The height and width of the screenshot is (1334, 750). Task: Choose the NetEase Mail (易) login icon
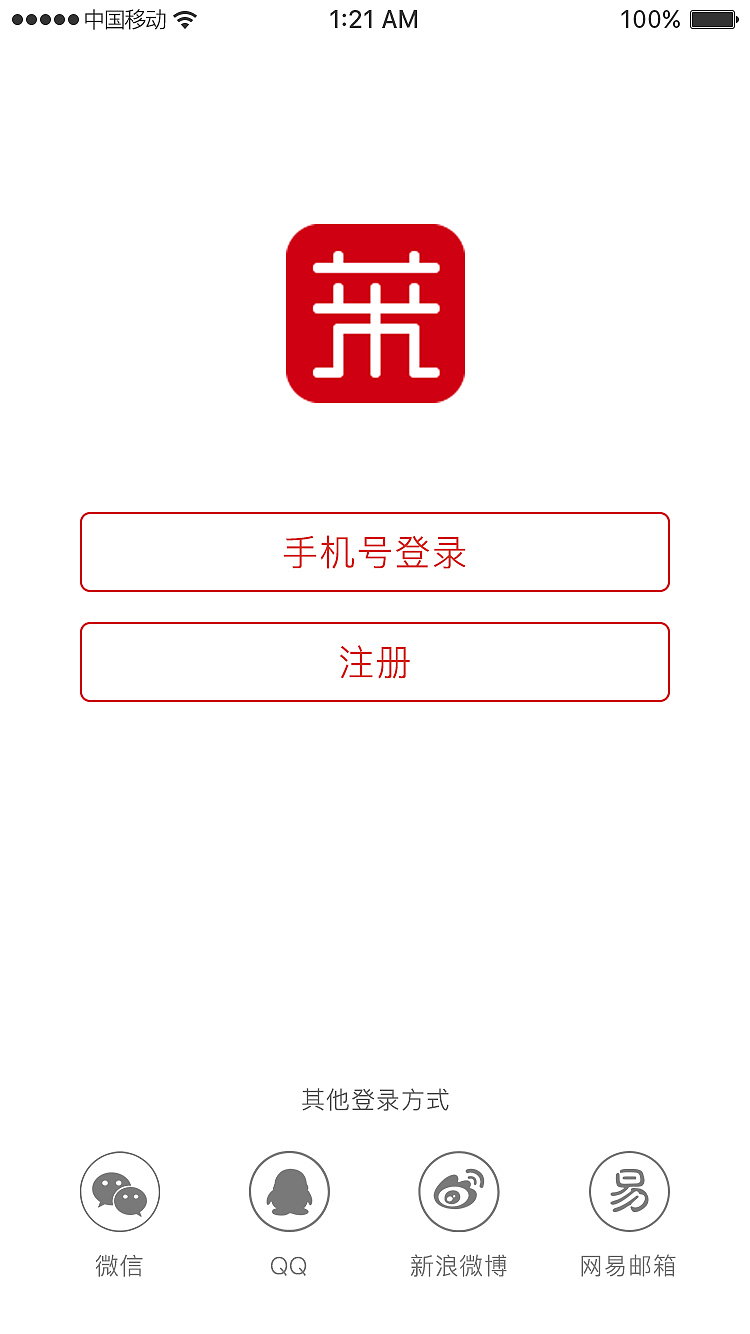point(629,1191)
